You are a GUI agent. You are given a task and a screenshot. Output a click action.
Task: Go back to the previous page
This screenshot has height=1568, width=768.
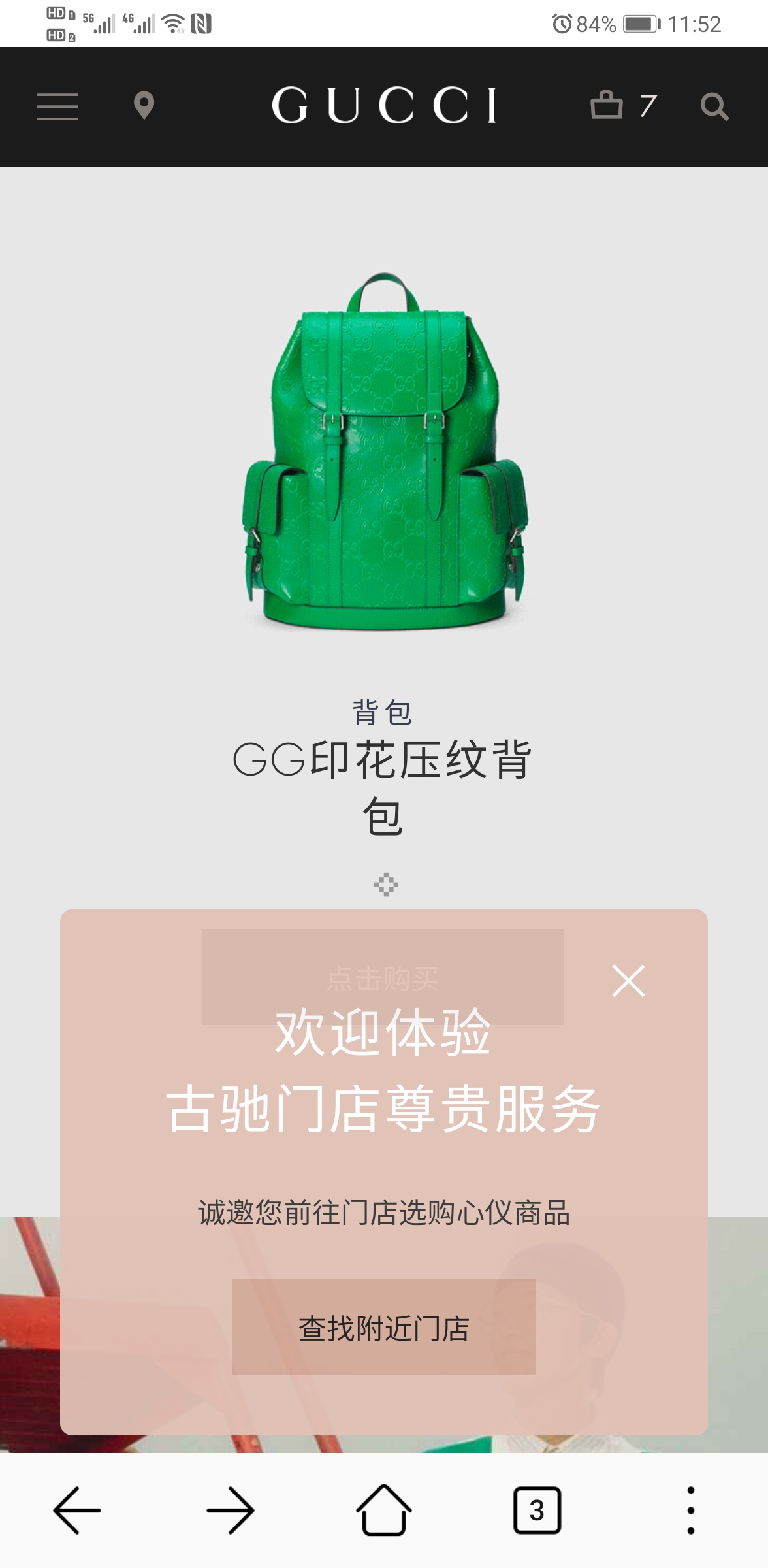pos(77,1510)
